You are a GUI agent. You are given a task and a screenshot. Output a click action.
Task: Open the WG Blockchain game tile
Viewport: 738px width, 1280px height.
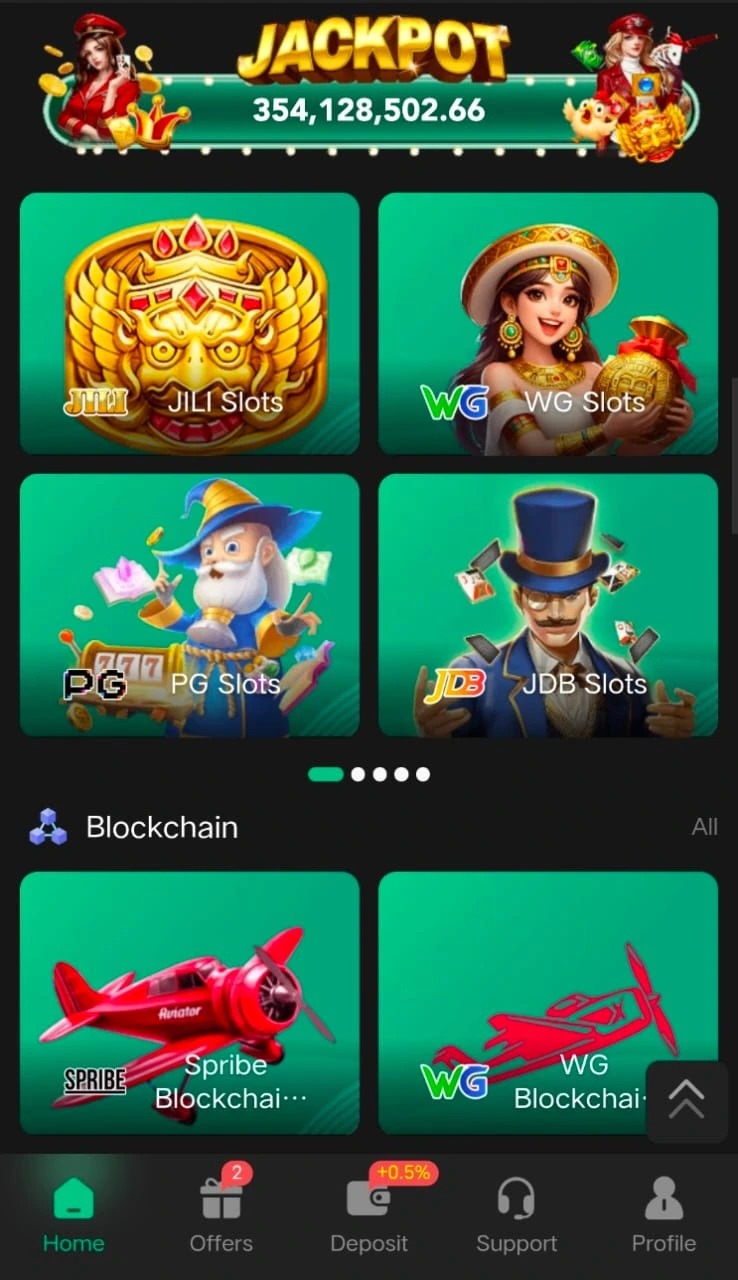coord(520,1002)
